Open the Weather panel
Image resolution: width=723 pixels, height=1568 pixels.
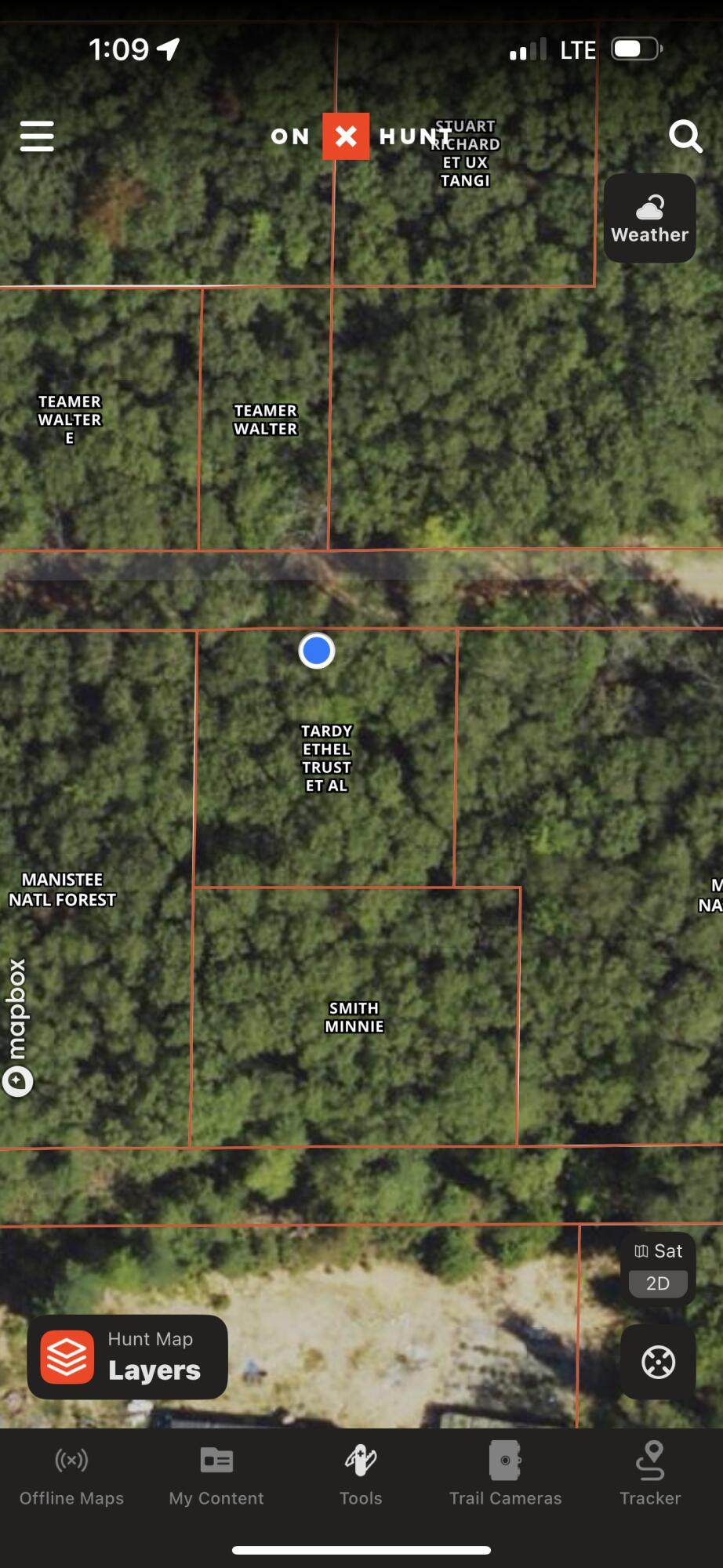pyautogui.click(x=649, y=219)
